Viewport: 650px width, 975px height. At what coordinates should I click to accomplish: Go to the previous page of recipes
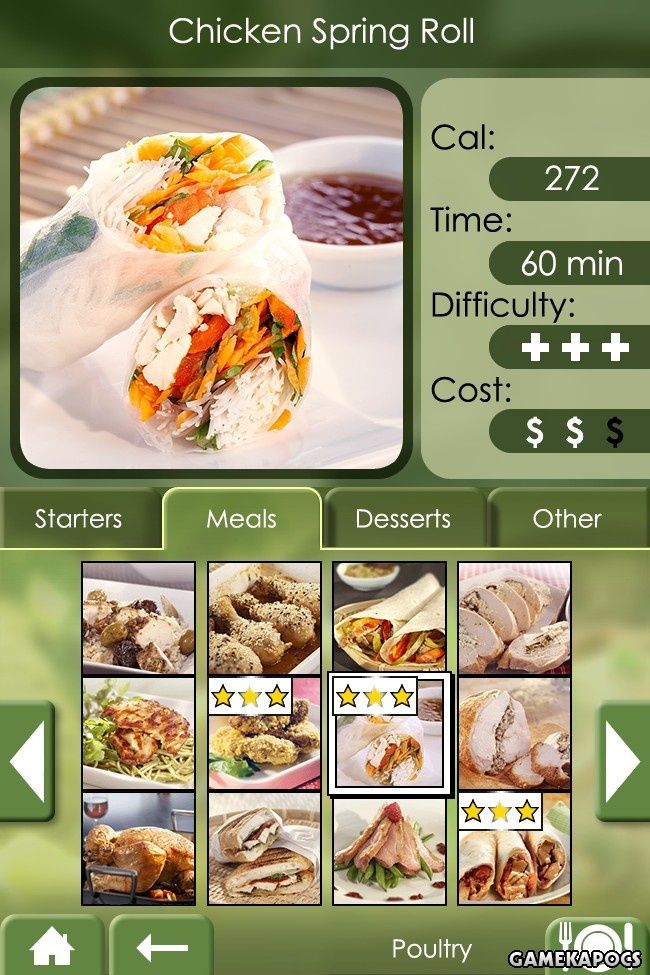point(27,761)
